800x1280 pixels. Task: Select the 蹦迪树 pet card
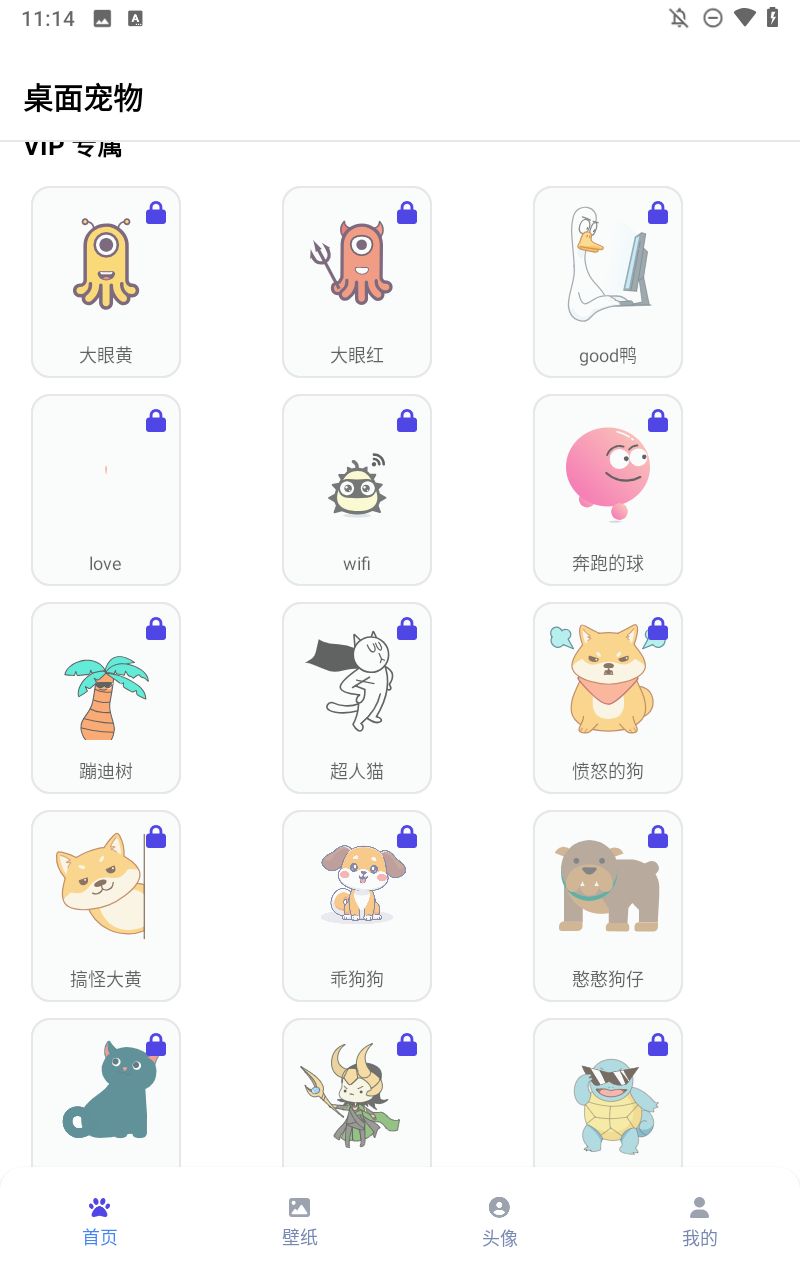point(106,698)
